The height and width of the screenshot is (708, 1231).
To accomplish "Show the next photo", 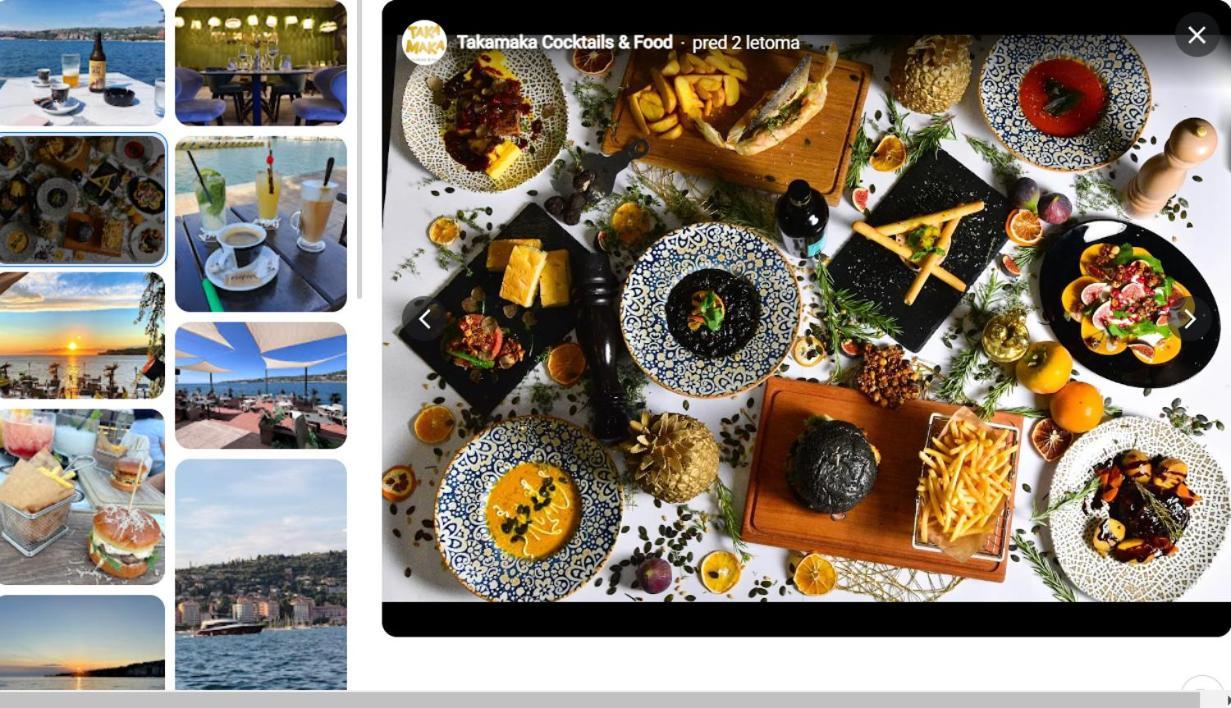I will tap(1190, 319).
